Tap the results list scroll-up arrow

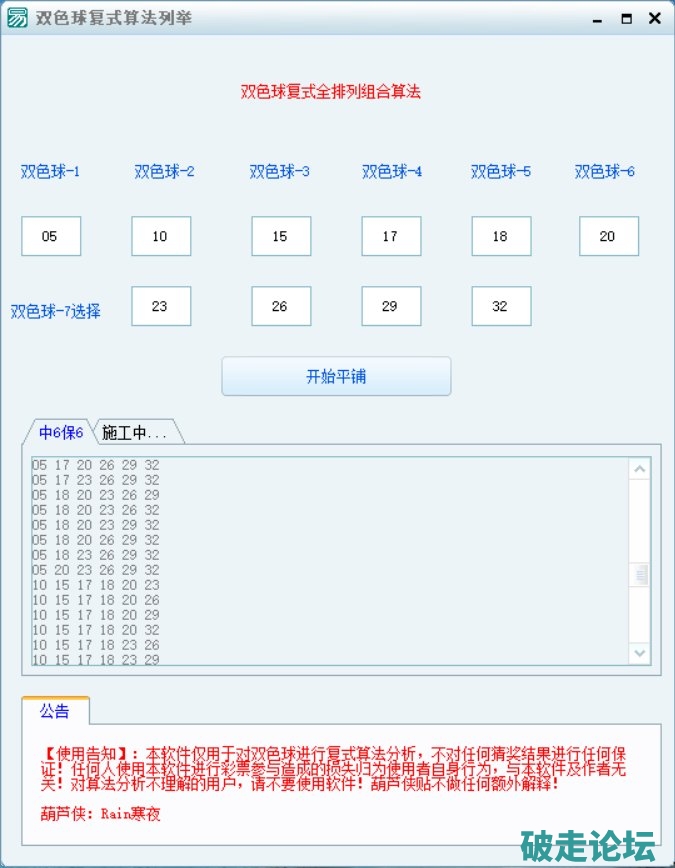pyautogui.click(x=640, y=468)
